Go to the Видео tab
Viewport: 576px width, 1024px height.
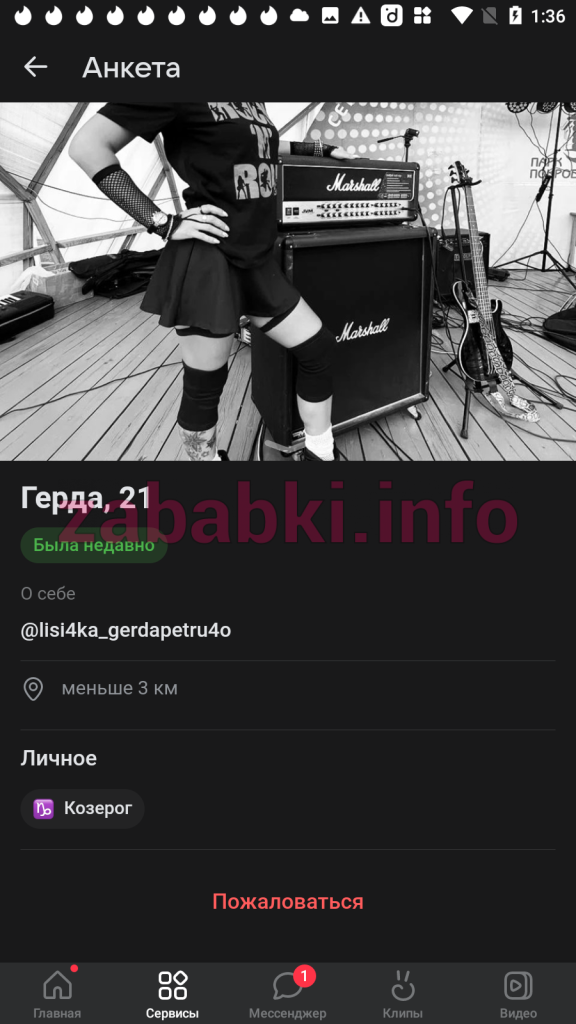click(x=518, y=994)
